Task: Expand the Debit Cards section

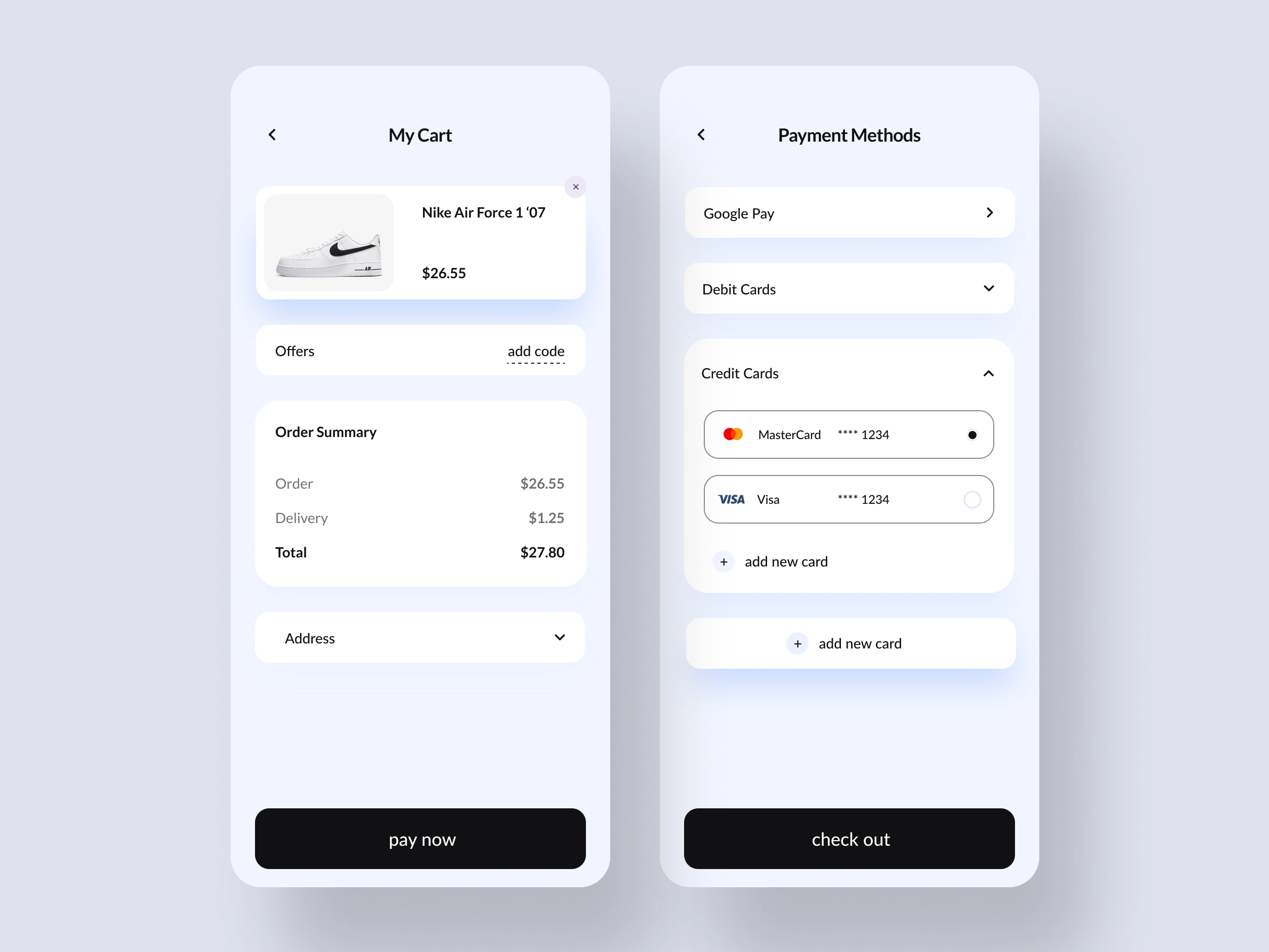Action: (988, 288)
